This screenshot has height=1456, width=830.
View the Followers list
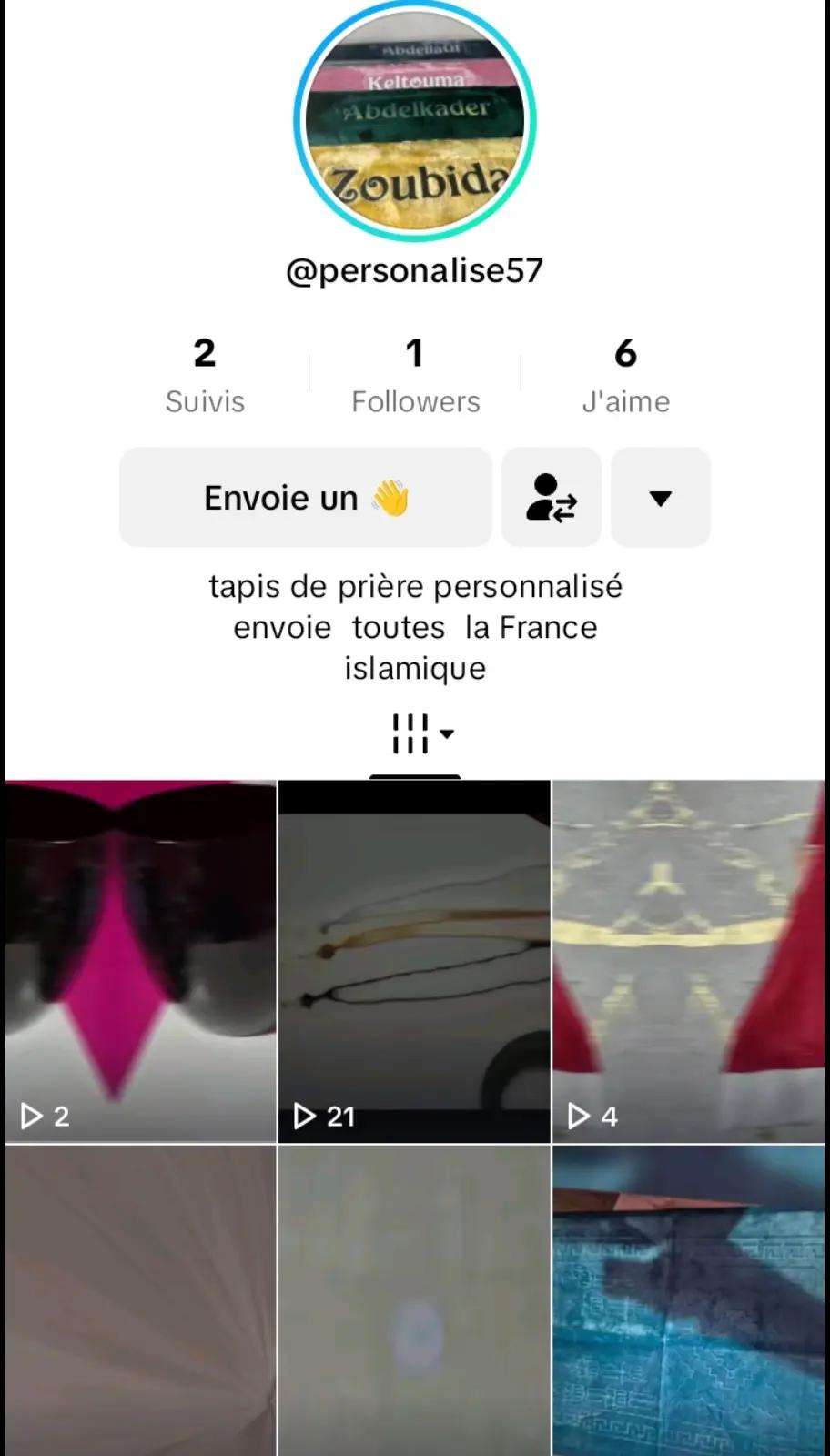click(x=415, y=375)
